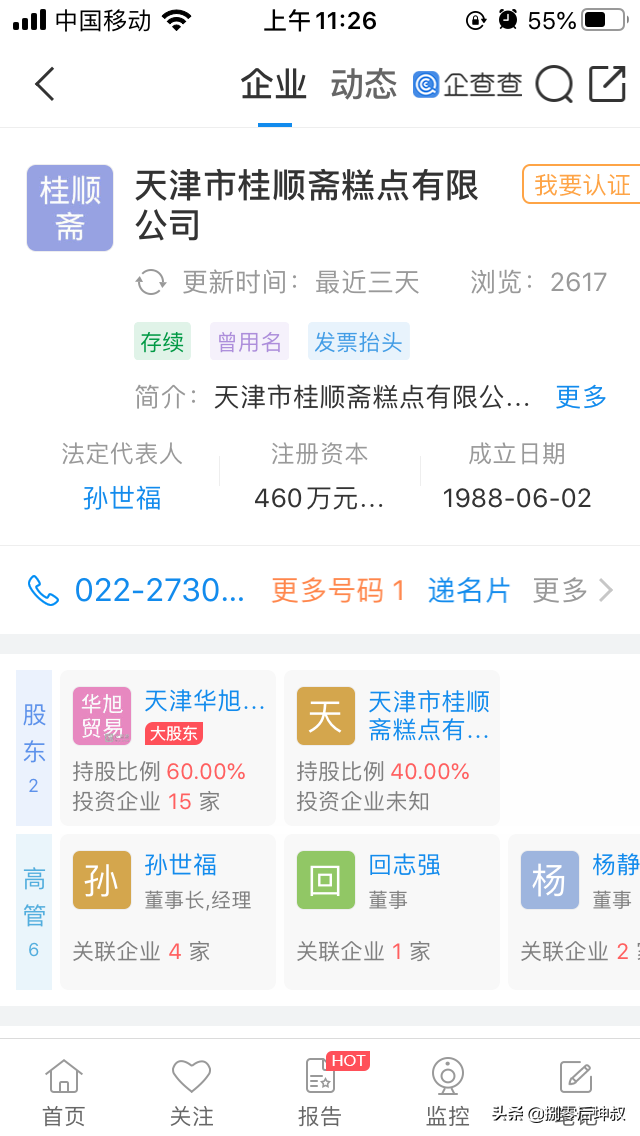Tap the 我要认证 button
Viewport: 640px width, 1136px height.
pyautogui.click(x=581, y=185)
